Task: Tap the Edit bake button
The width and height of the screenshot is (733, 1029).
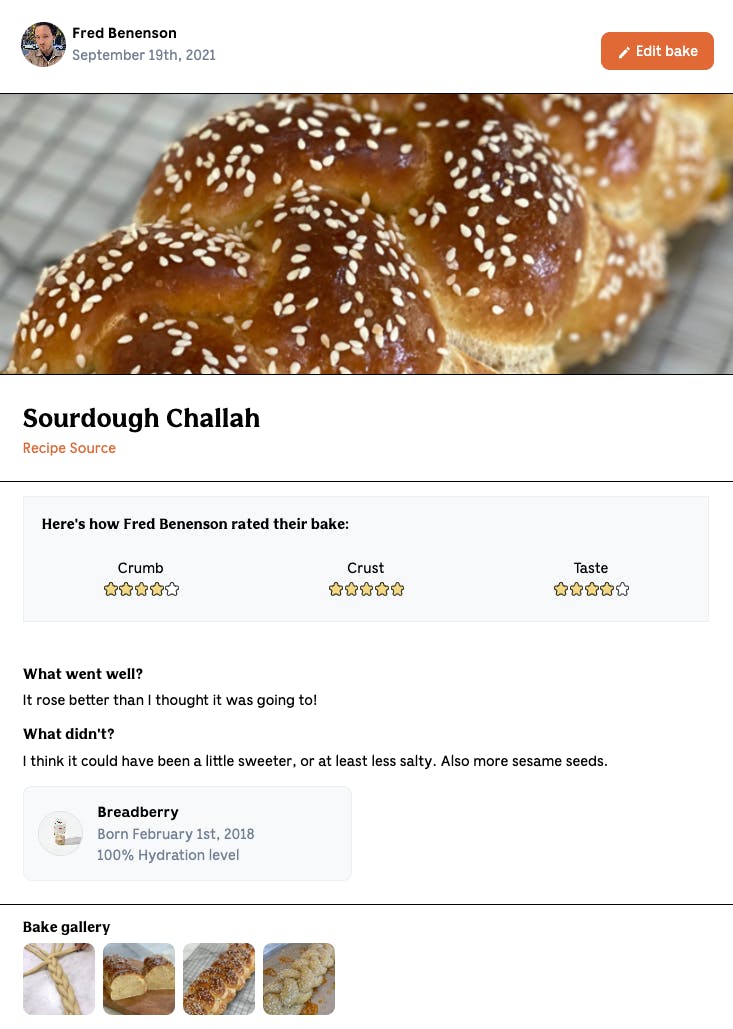Action: pos(657,51)
